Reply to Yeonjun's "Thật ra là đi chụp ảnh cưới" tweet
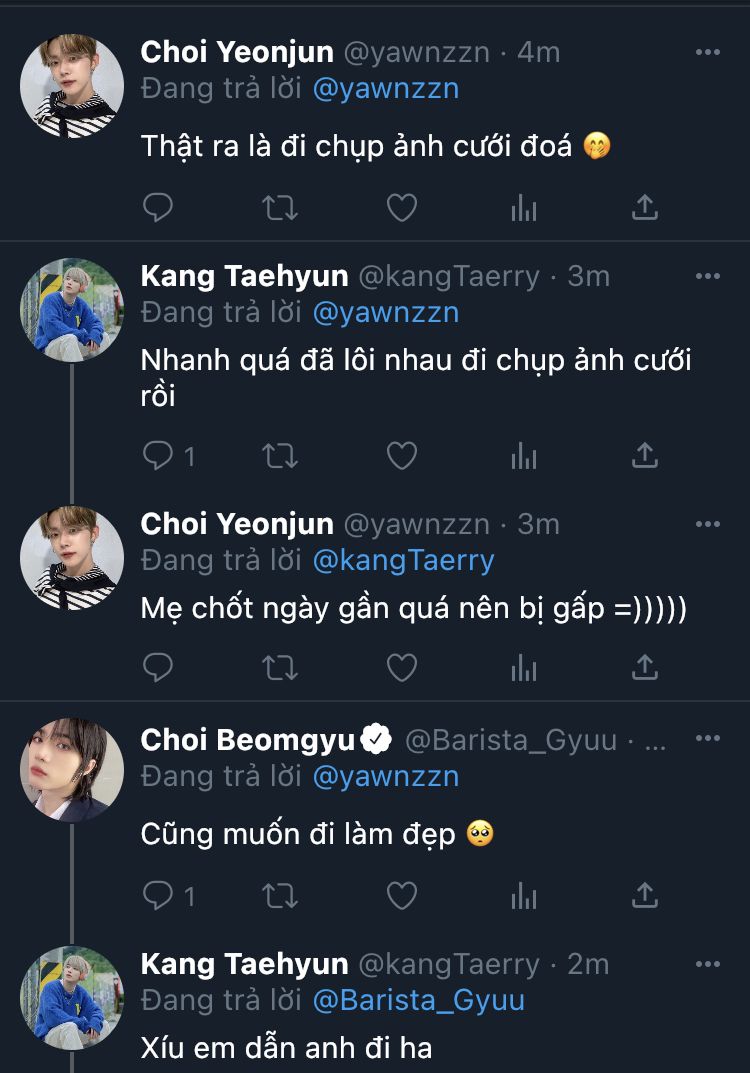 click(x=158, y=208)
